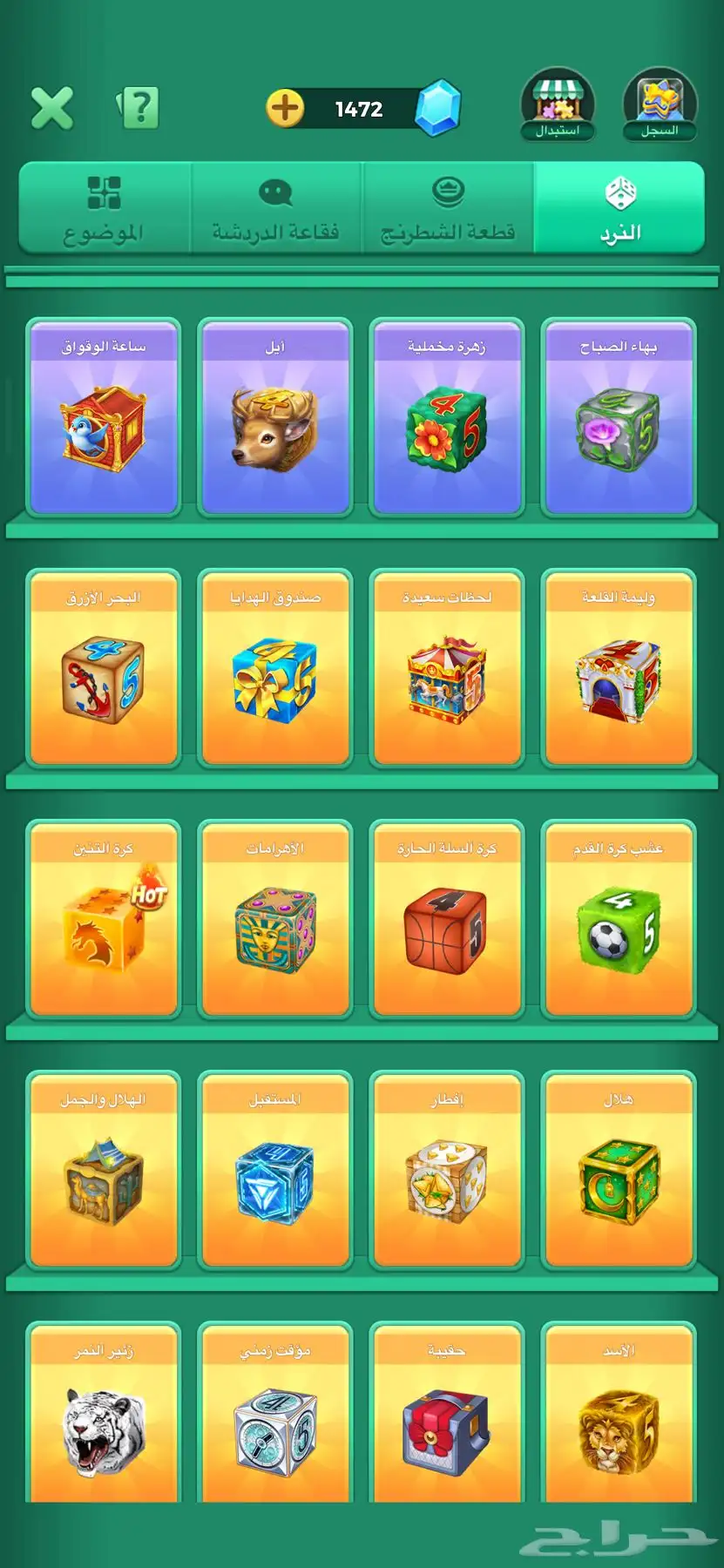Image resolution: width=724 pixels, height=1568 pixels.
Task: Switch to the الموضوع tab
Action: (104, 209)
